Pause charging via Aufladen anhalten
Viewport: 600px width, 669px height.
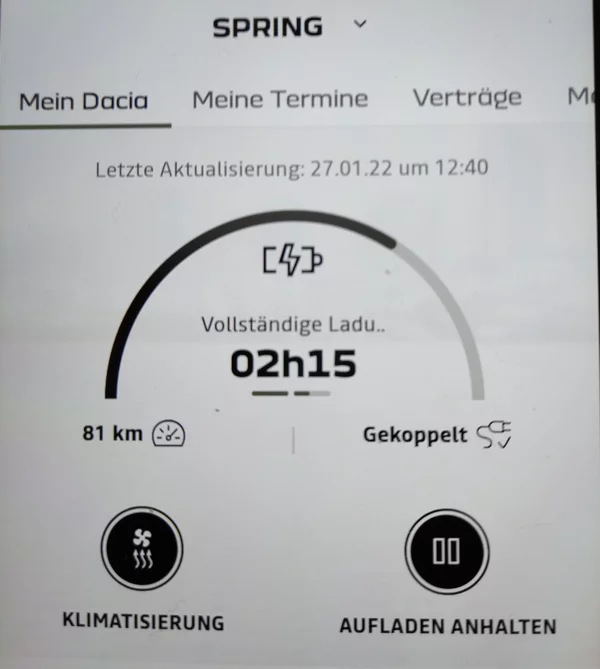pyautogui.click(x=446, y=553)
